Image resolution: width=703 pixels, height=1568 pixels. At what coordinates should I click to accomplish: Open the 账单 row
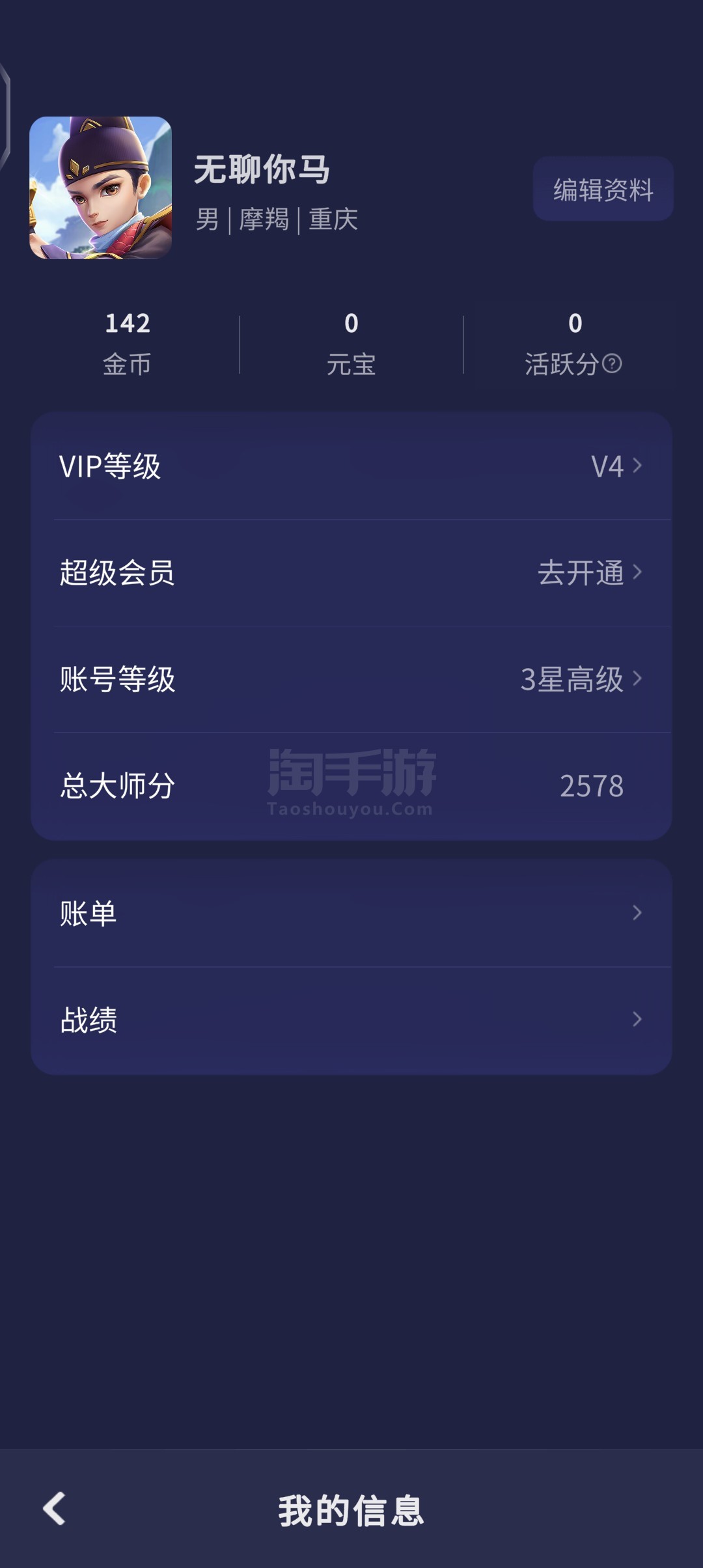pyautogui.click(x=351, y=913)
